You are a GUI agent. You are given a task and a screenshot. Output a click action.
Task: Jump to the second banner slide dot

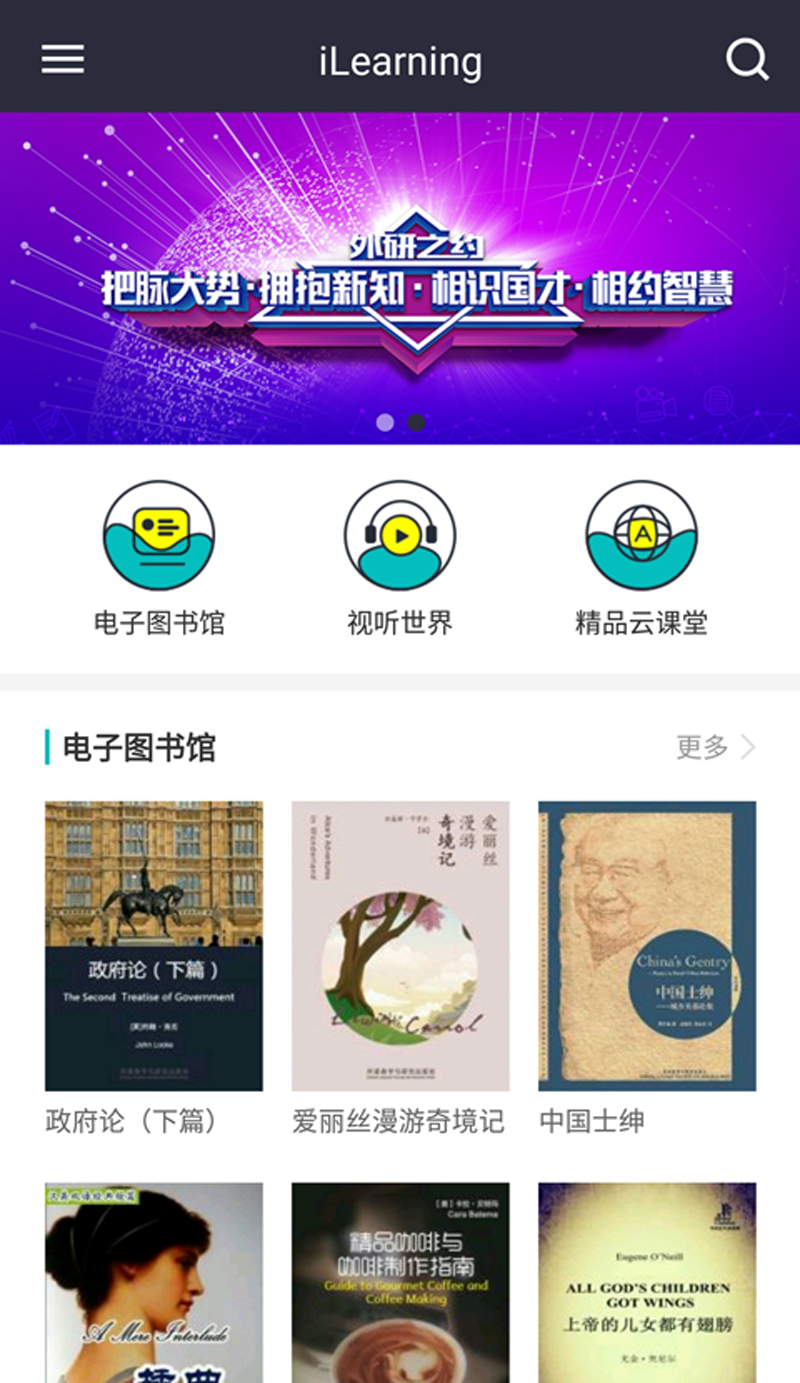click(x=416, y=422)
